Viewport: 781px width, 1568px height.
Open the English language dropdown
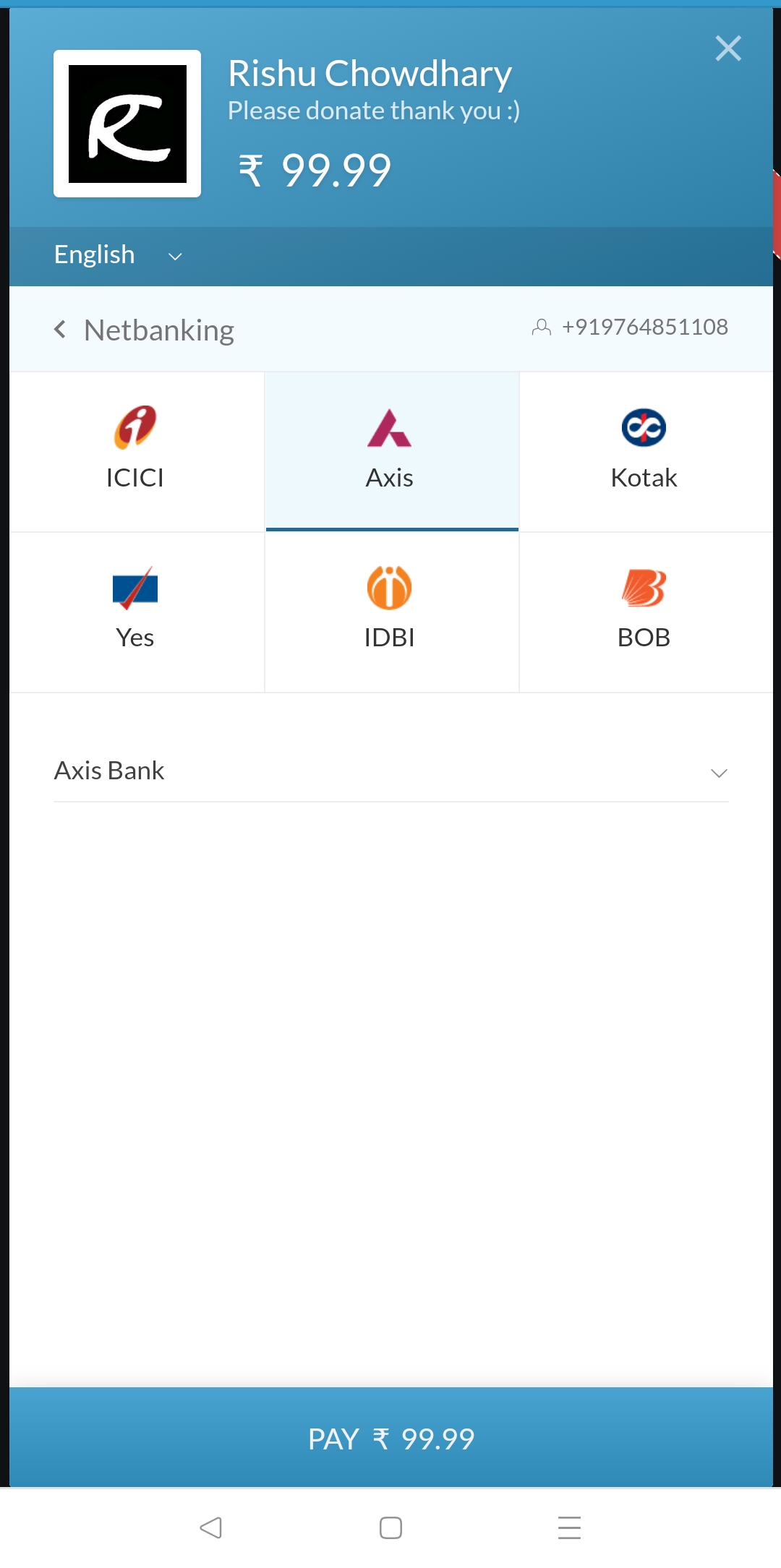[x=118, y=255]
